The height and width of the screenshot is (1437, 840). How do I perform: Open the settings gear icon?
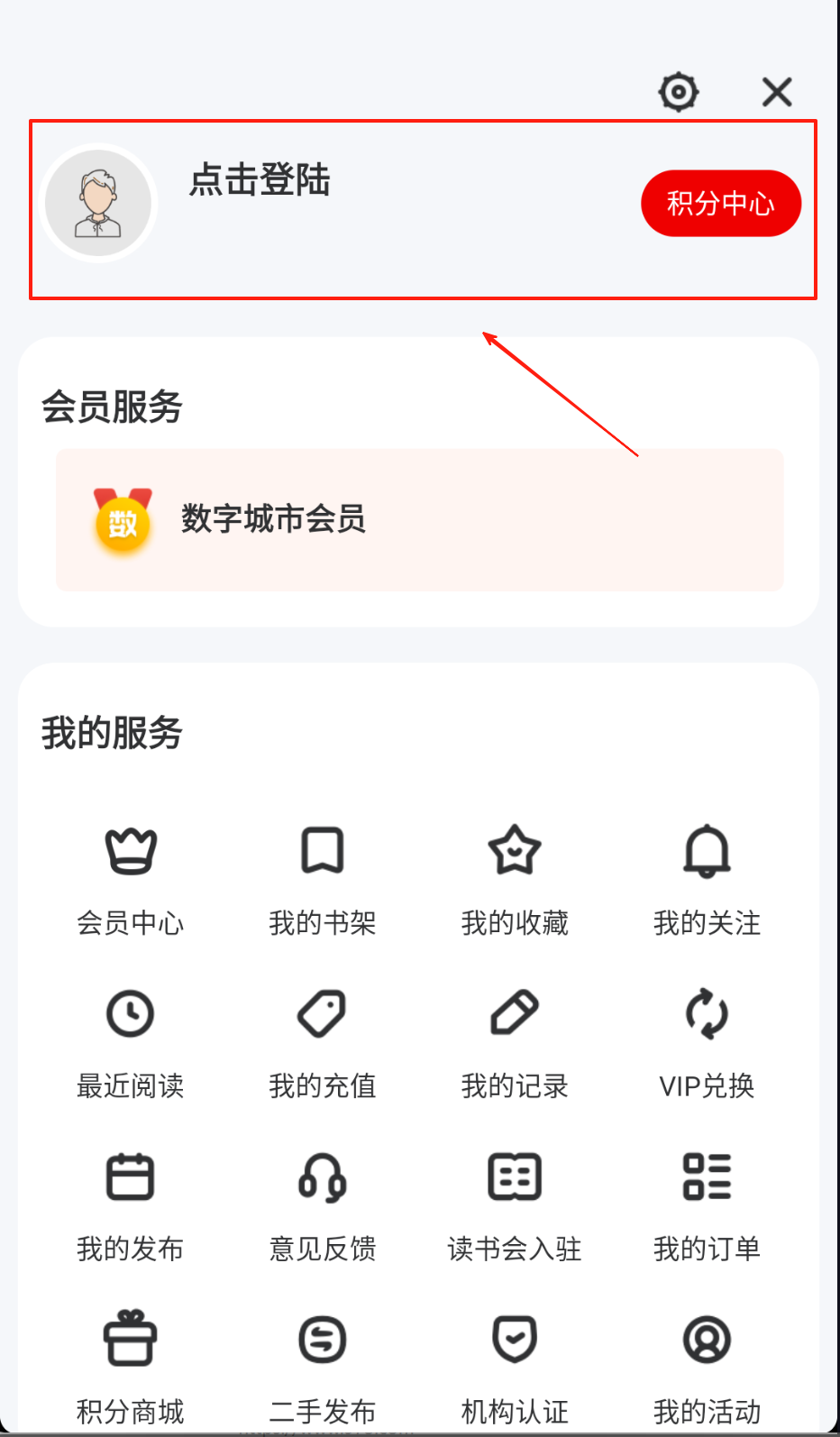pyautogui.click(x=678, y=92)
